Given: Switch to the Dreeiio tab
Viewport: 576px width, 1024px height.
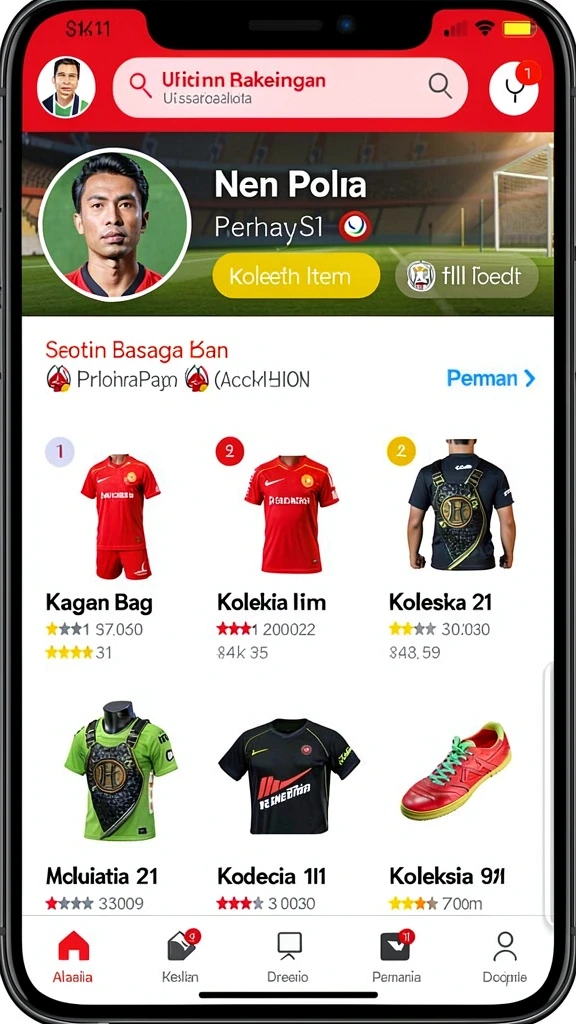Looking at the screenshot, I should coord(288,955).
